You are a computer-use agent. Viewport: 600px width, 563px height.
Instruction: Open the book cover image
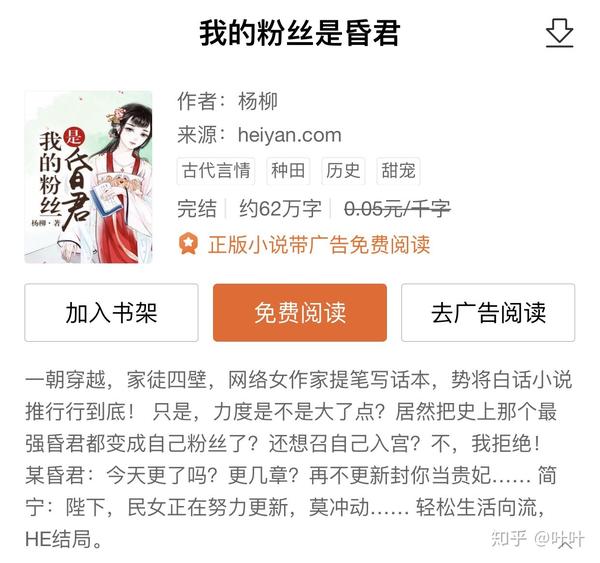[x=88, y=177]
